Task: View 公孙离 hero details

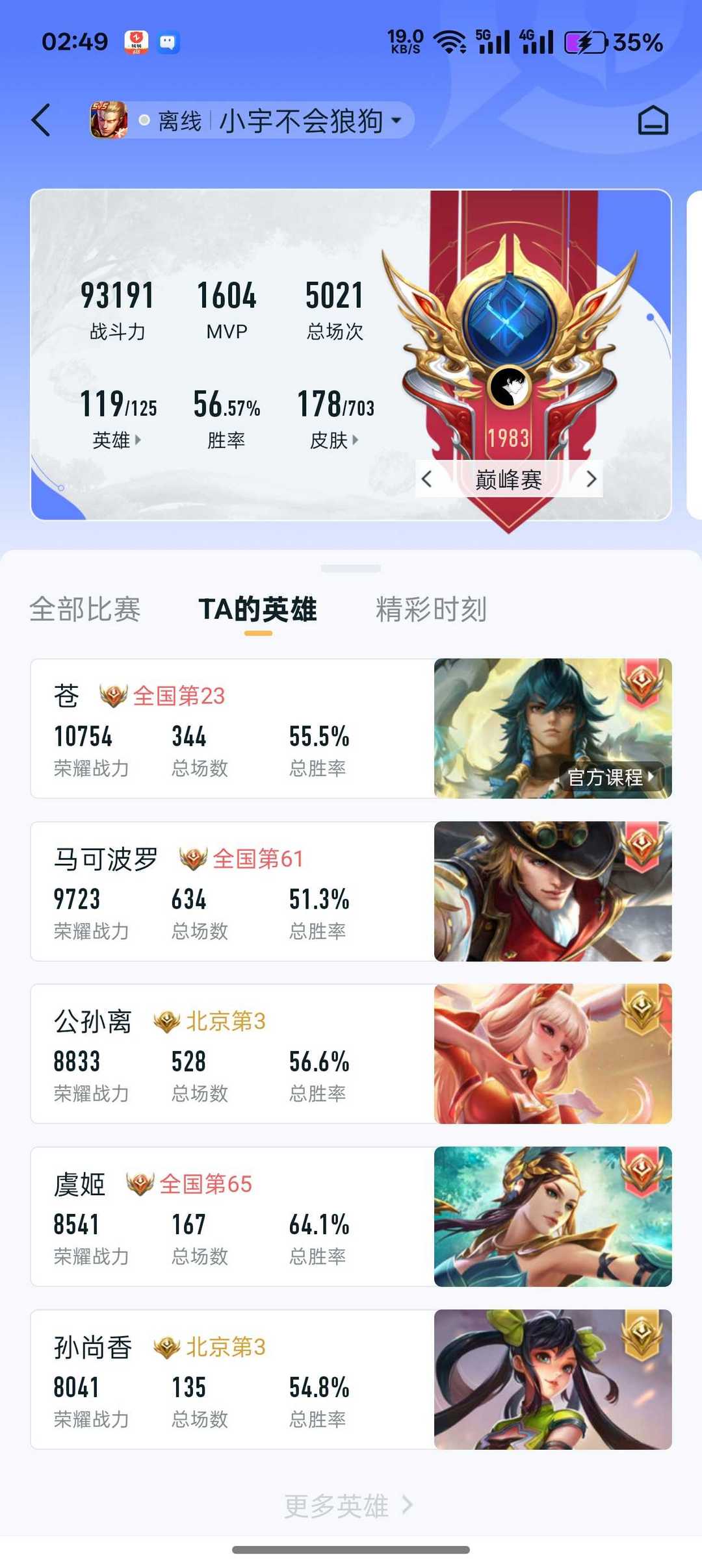Action: pos(351,1054)
